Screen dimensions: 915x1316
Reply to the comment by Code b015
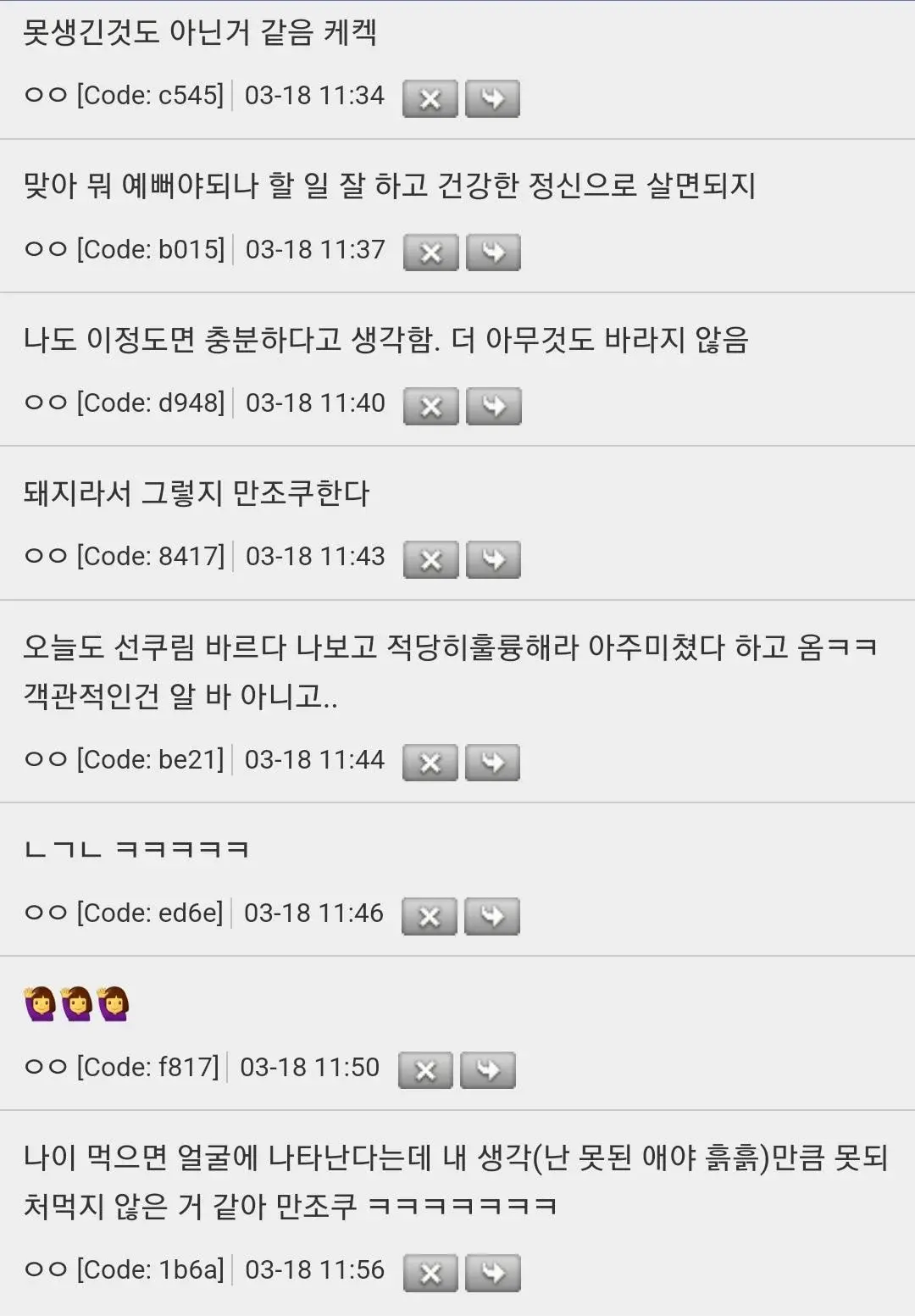pyautogui.click(x=493, y=253)
